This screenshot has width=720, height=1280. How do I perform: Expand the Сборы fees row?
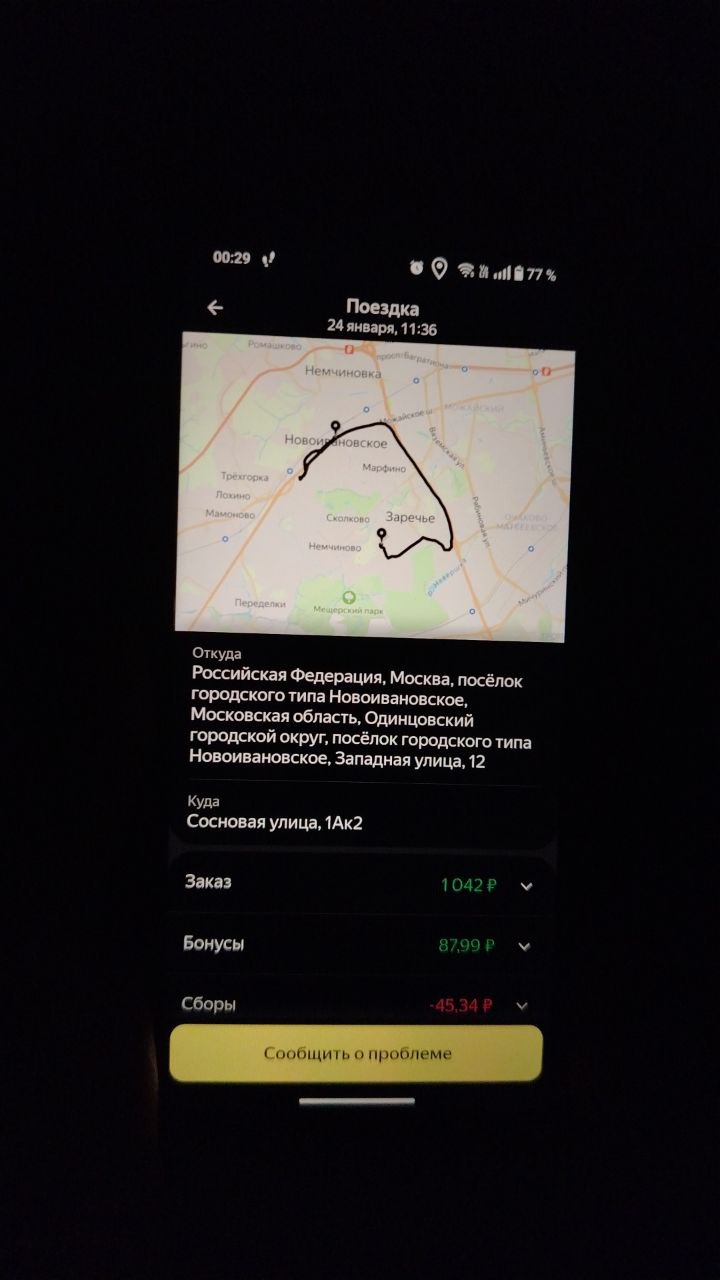click(x=522, y=1005)
